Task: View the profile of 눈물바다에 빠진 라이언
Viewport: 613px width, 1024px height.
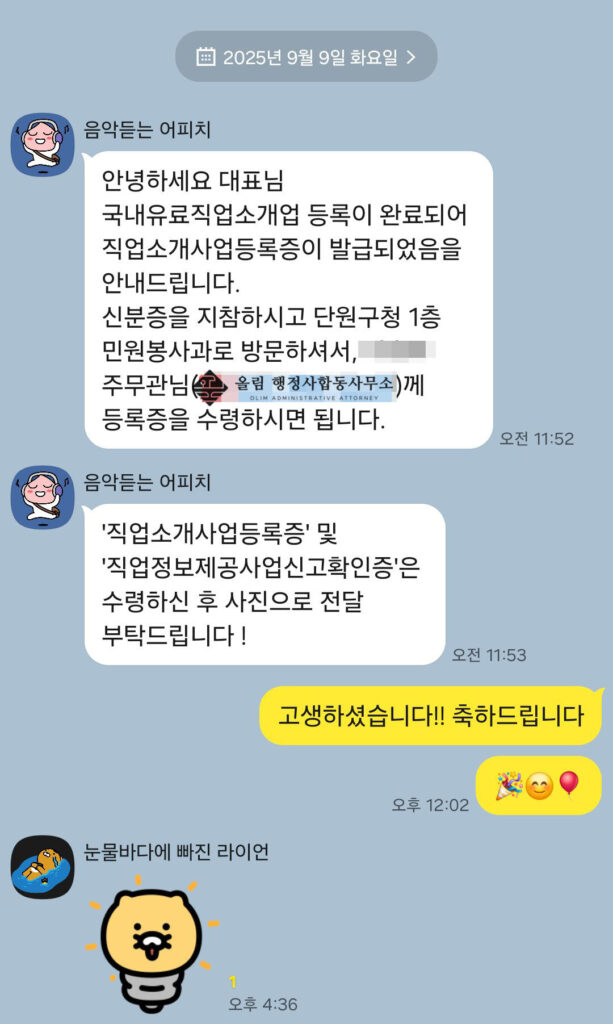Action: click(42, 867)
